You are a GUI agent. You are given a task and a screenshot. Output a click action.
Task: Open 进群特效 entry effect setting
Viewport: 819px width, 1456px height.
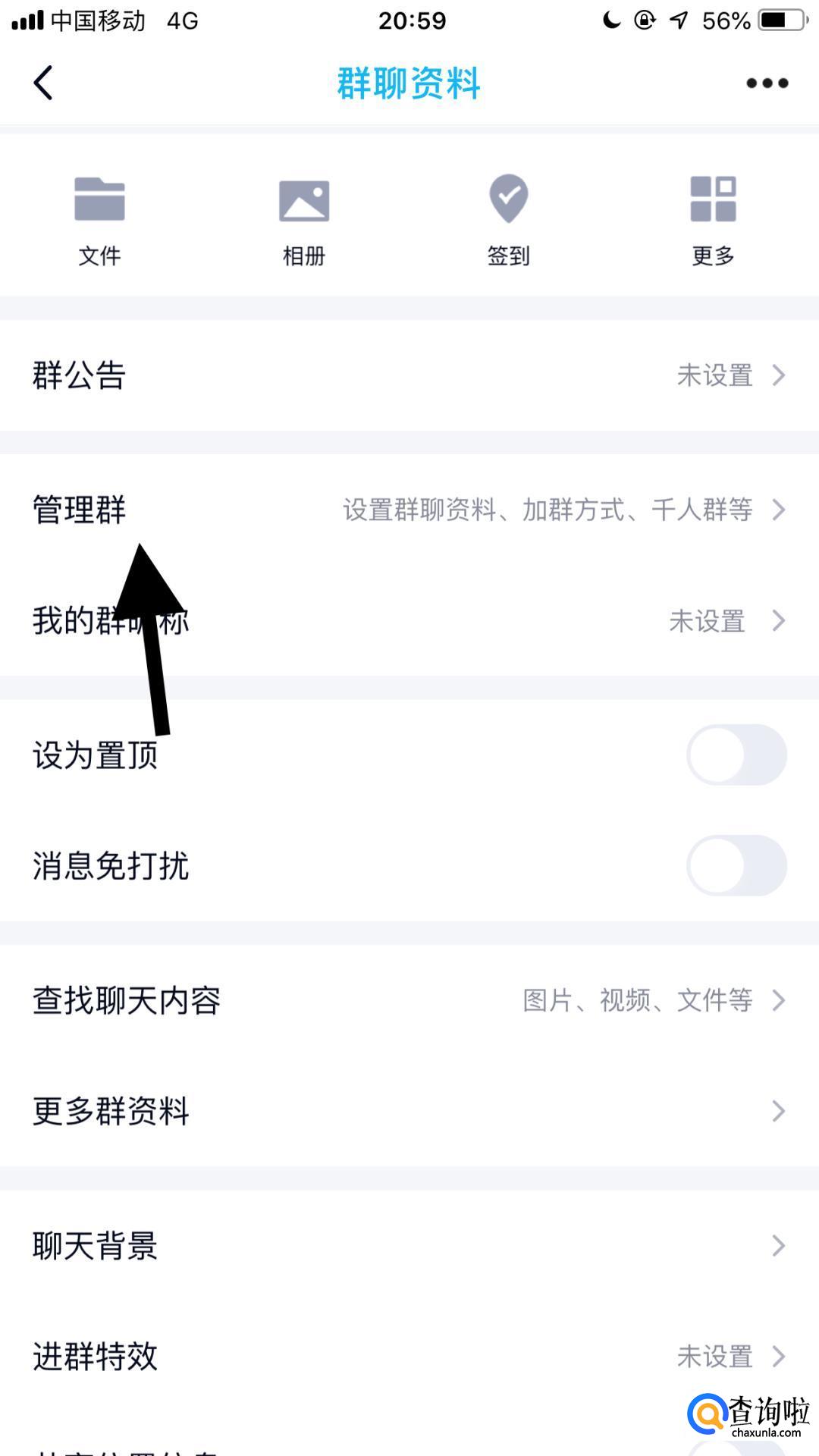[409, 1356]
